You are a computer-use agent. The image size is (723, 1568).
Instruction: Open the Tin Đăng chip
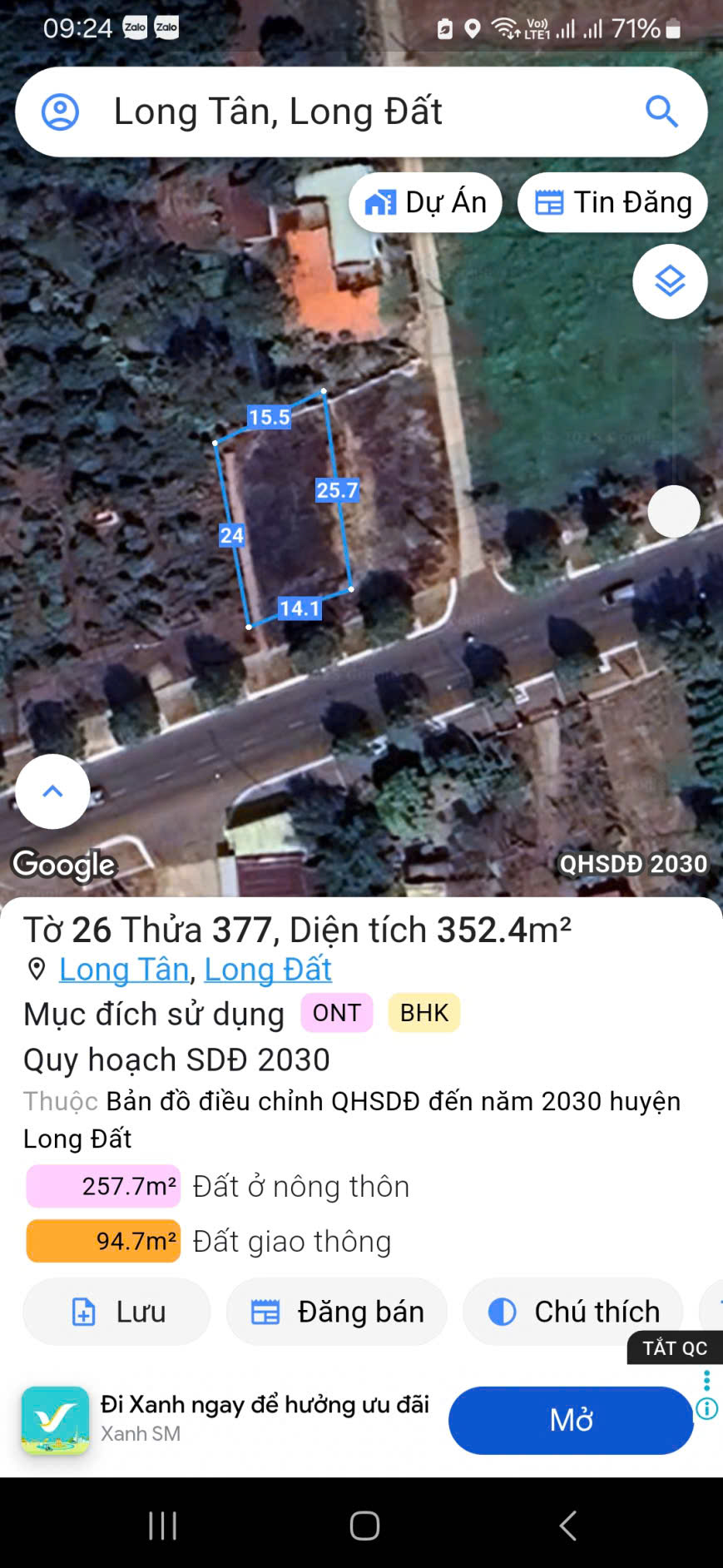point(612,202)
